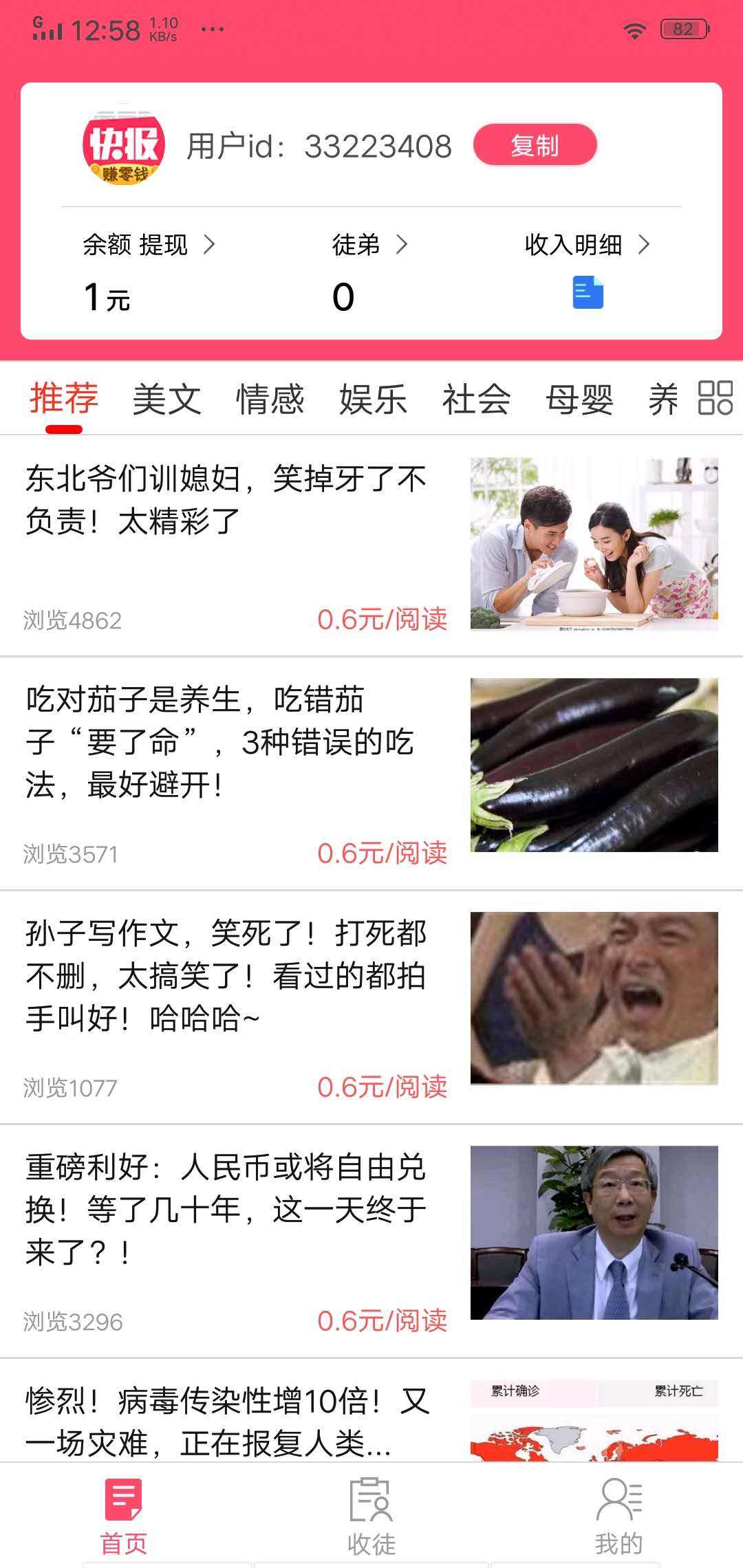
Task: Switch to the 娱乐 entertainment tab
Action: (x=372, y=399)
